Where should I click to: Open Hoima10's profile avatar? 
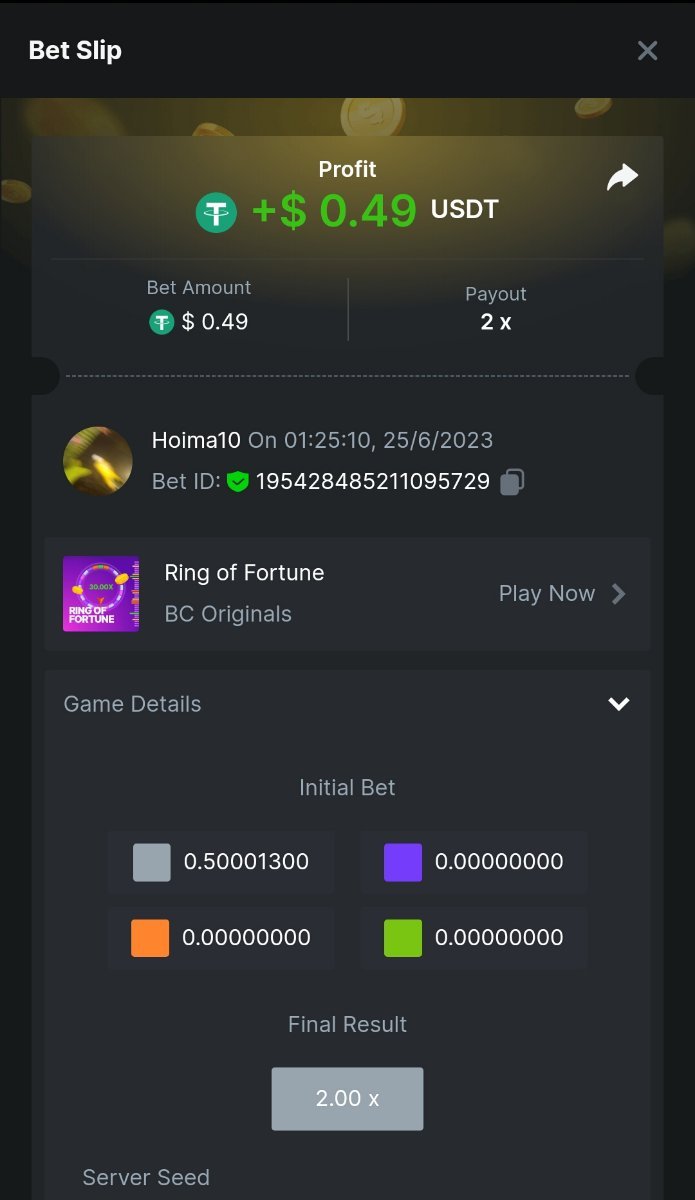(98, 461)
